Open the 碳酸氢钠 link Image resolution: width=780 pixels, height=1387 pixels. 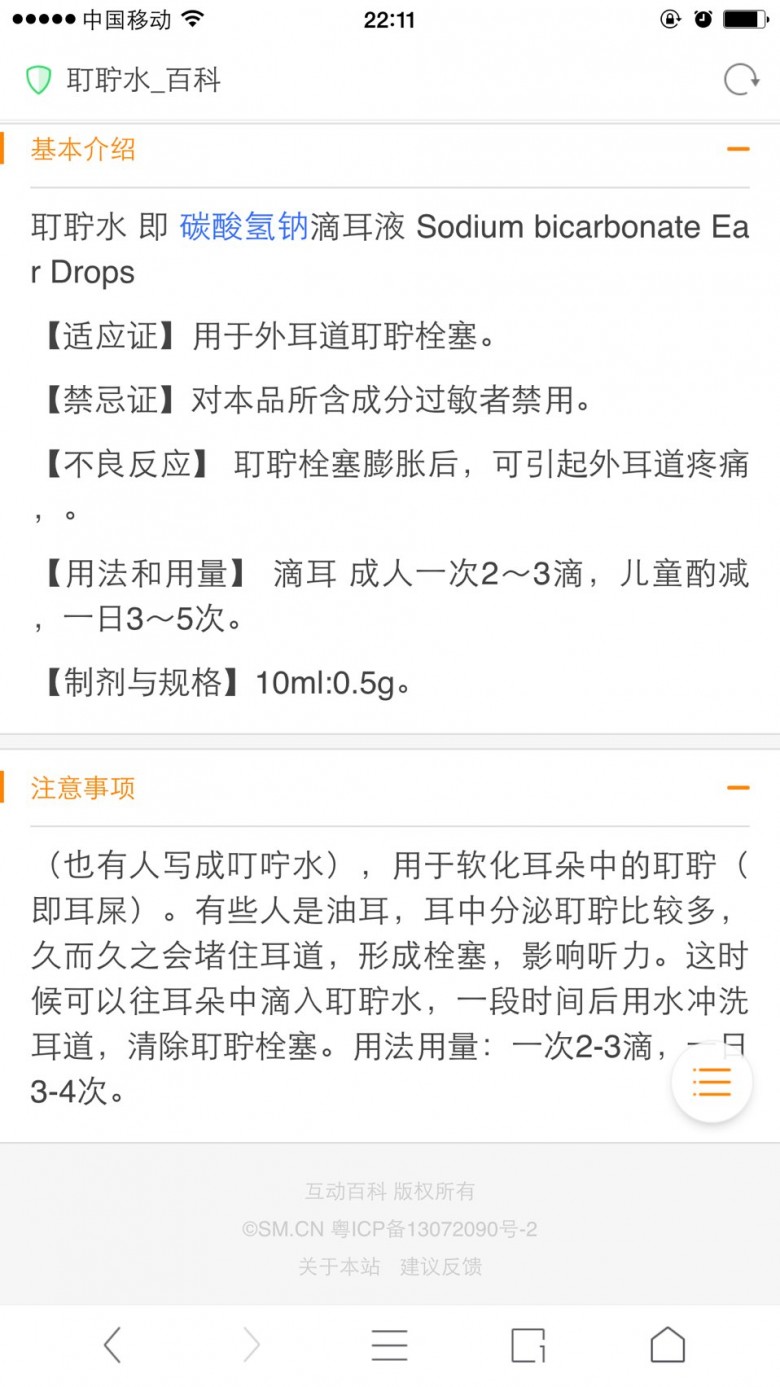pos(244,227)
